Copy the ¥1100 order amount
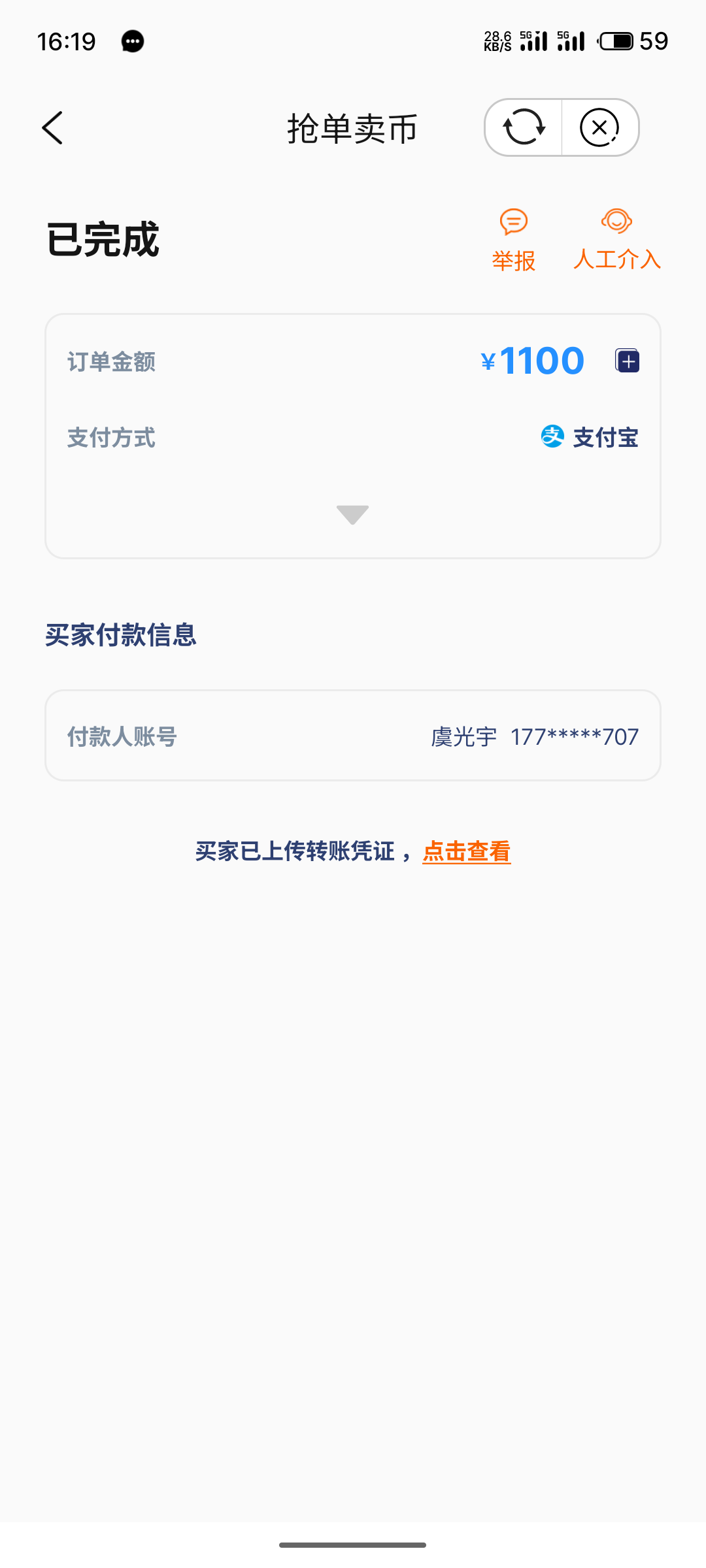 [x=628, y=361]
